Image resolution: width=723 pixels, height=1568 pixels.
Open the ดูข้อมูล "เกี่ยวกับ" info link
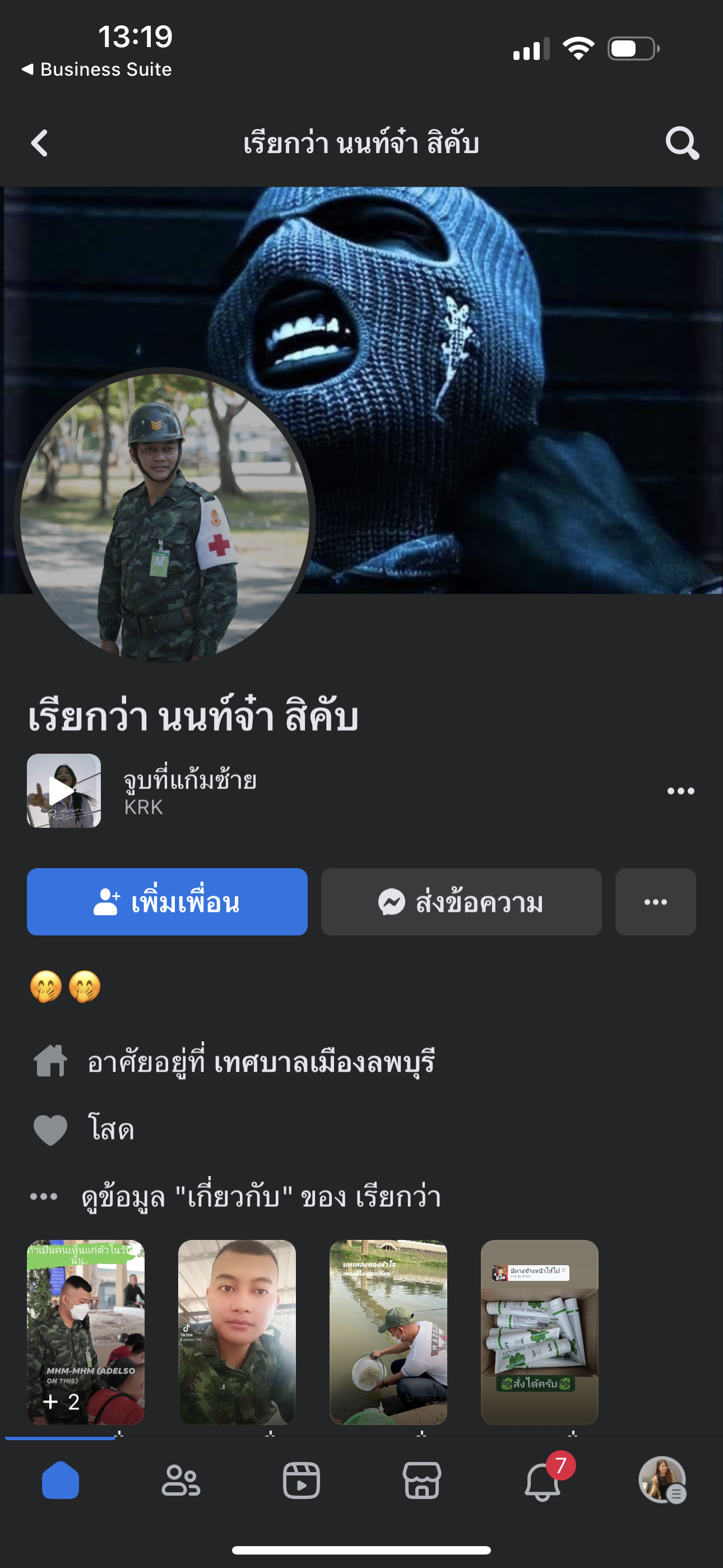[261, 1197]
